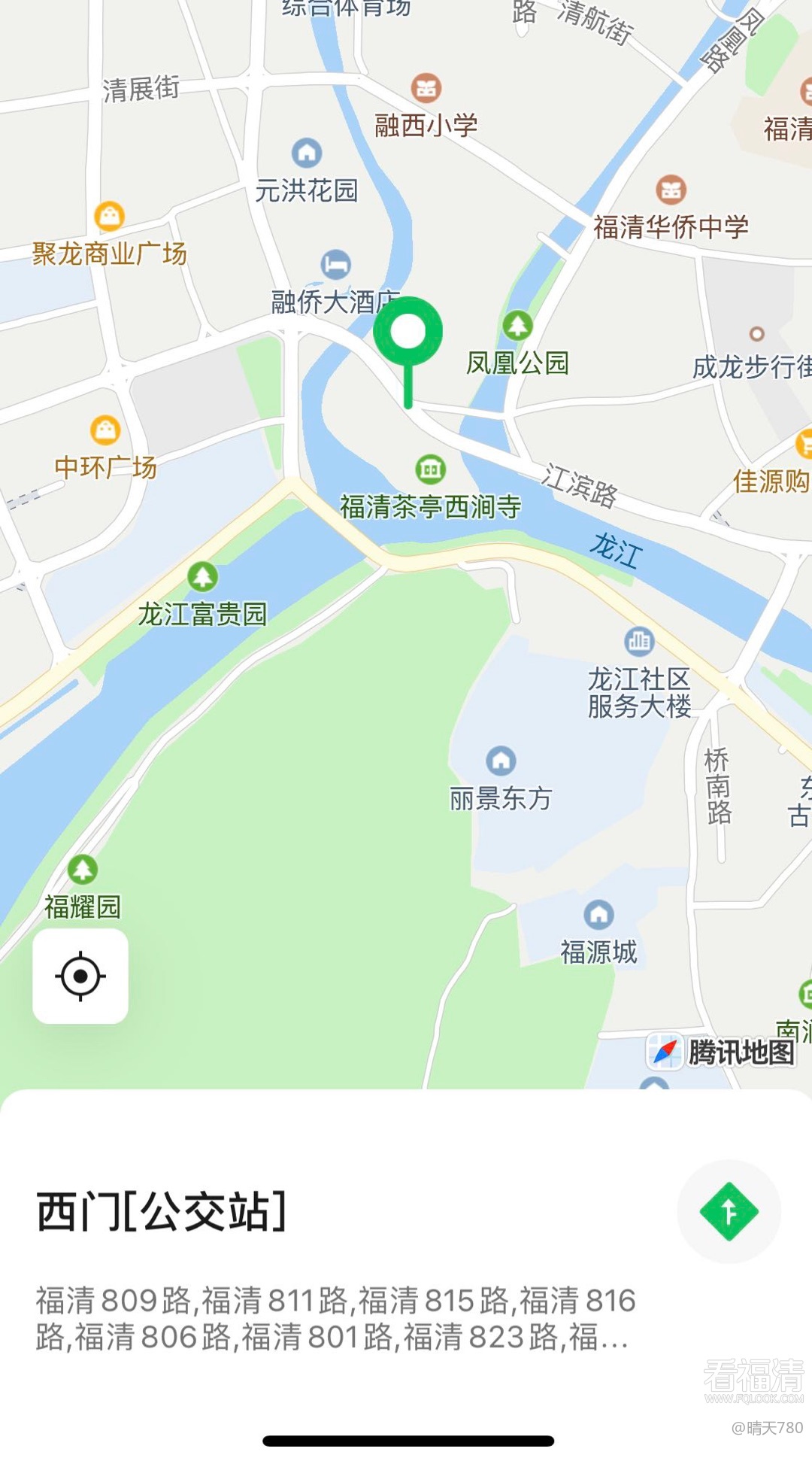Tap 融西小学 school marker
Screen dimensions: 812x1464
[426, 88]
